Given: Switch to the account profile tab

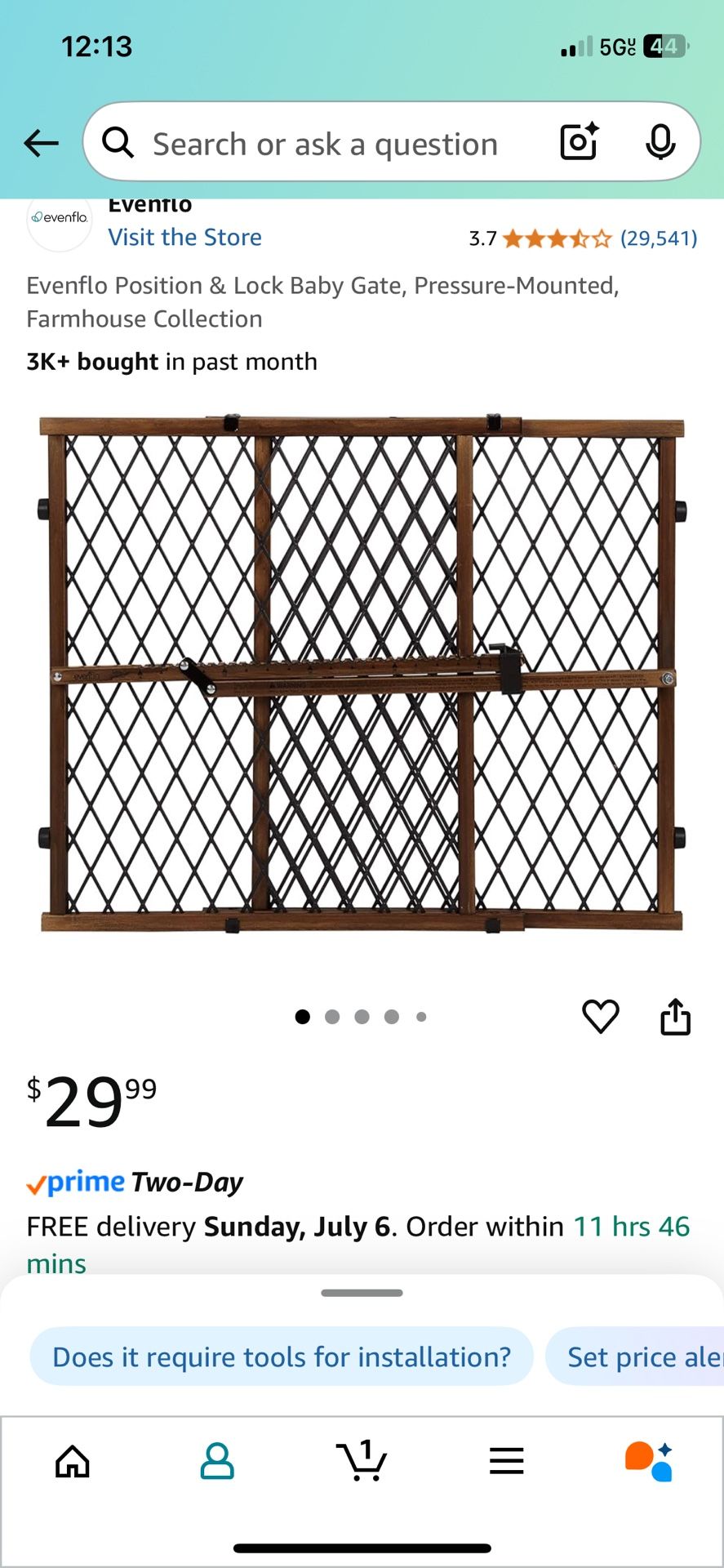Looking at the screenshot, I should point(217,1461).
